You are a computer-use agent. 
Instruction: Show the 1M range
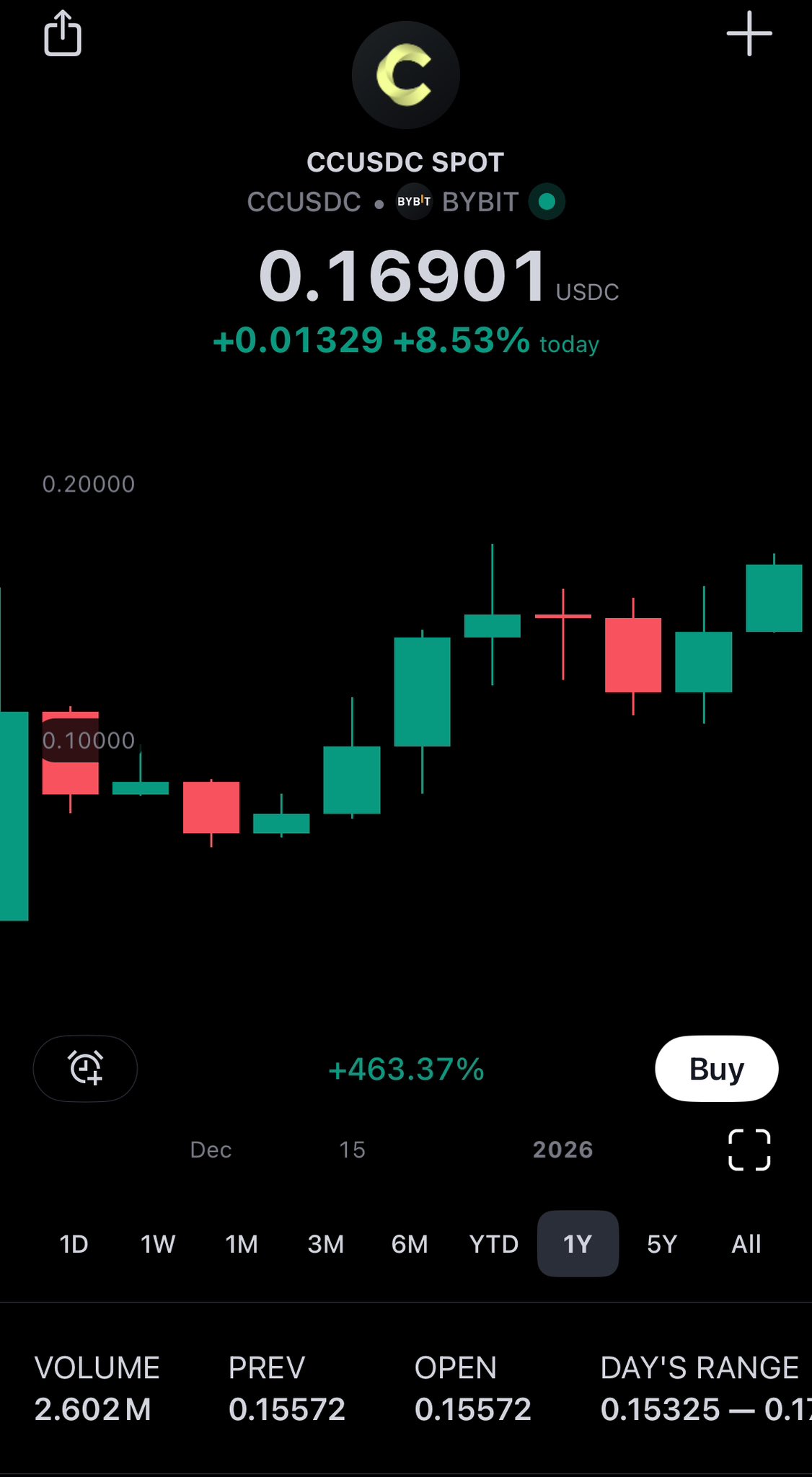coord(242,1244)
